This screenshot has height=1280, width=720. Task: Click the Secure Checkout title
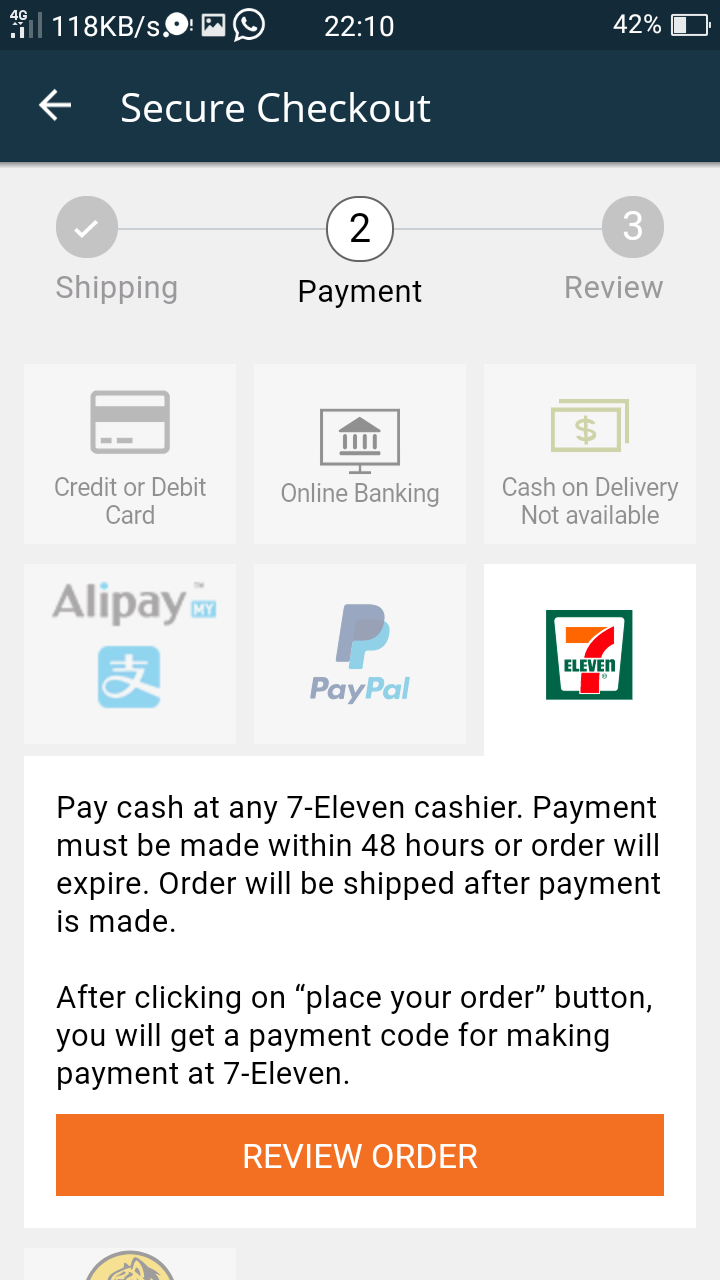click(x=275, y=107)
